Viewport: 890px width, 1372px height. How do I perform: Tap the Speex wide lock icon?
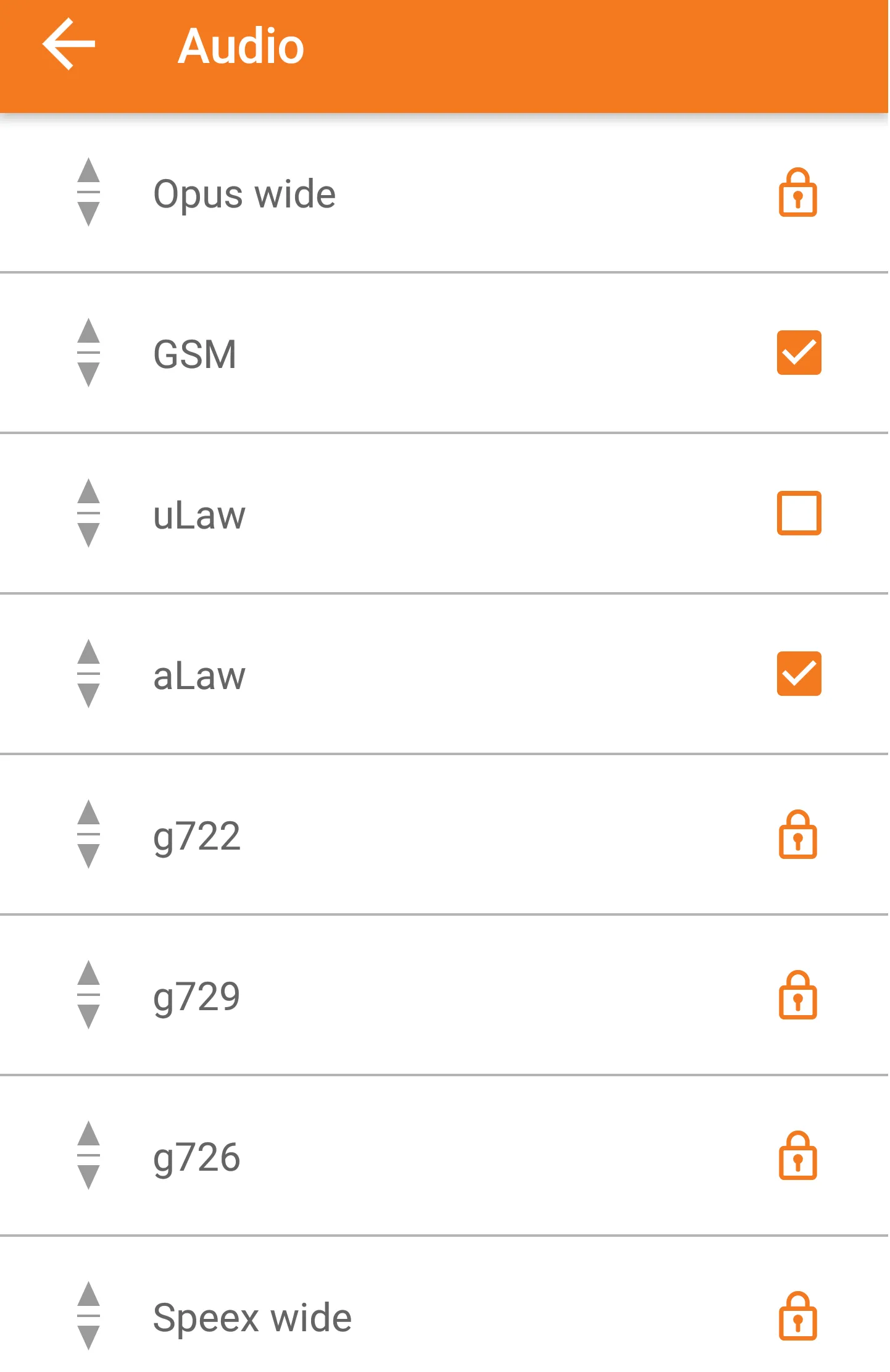tap(797, 1316)
